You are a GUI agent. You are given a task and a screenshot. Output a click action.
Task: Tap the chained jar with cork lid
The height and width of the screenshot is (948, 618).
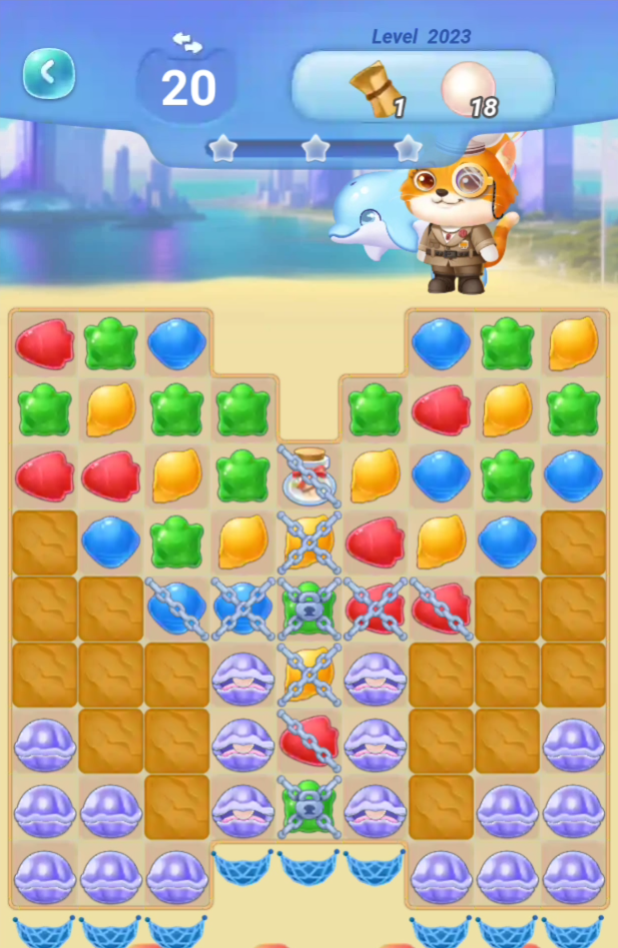pos(309,476)
